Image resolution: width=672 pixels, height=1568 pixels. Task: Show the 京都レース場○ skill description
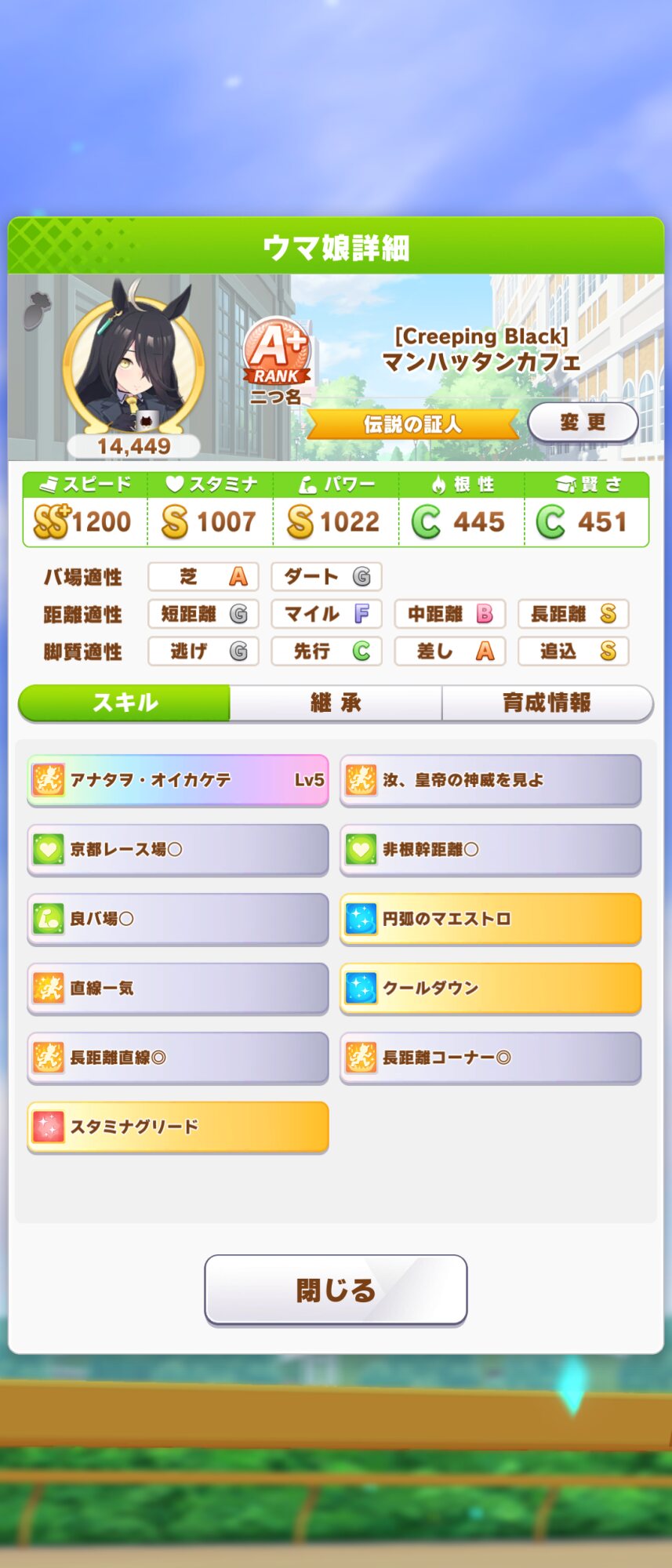coord(178,849)
